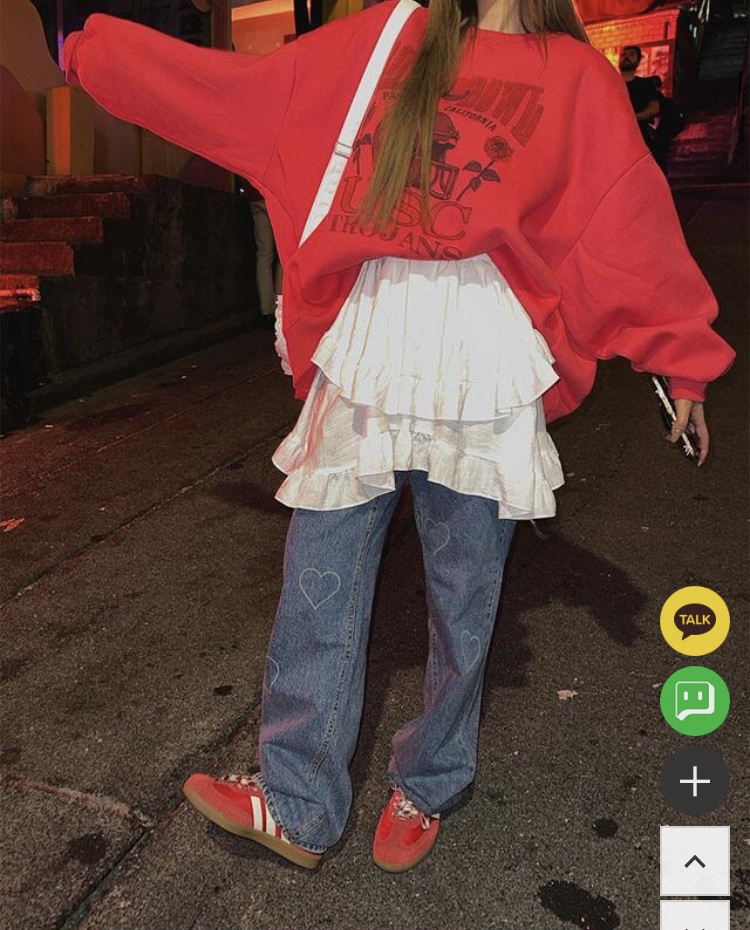
Task: Jump to bottom with the down arrow
Action: (695, 918)
